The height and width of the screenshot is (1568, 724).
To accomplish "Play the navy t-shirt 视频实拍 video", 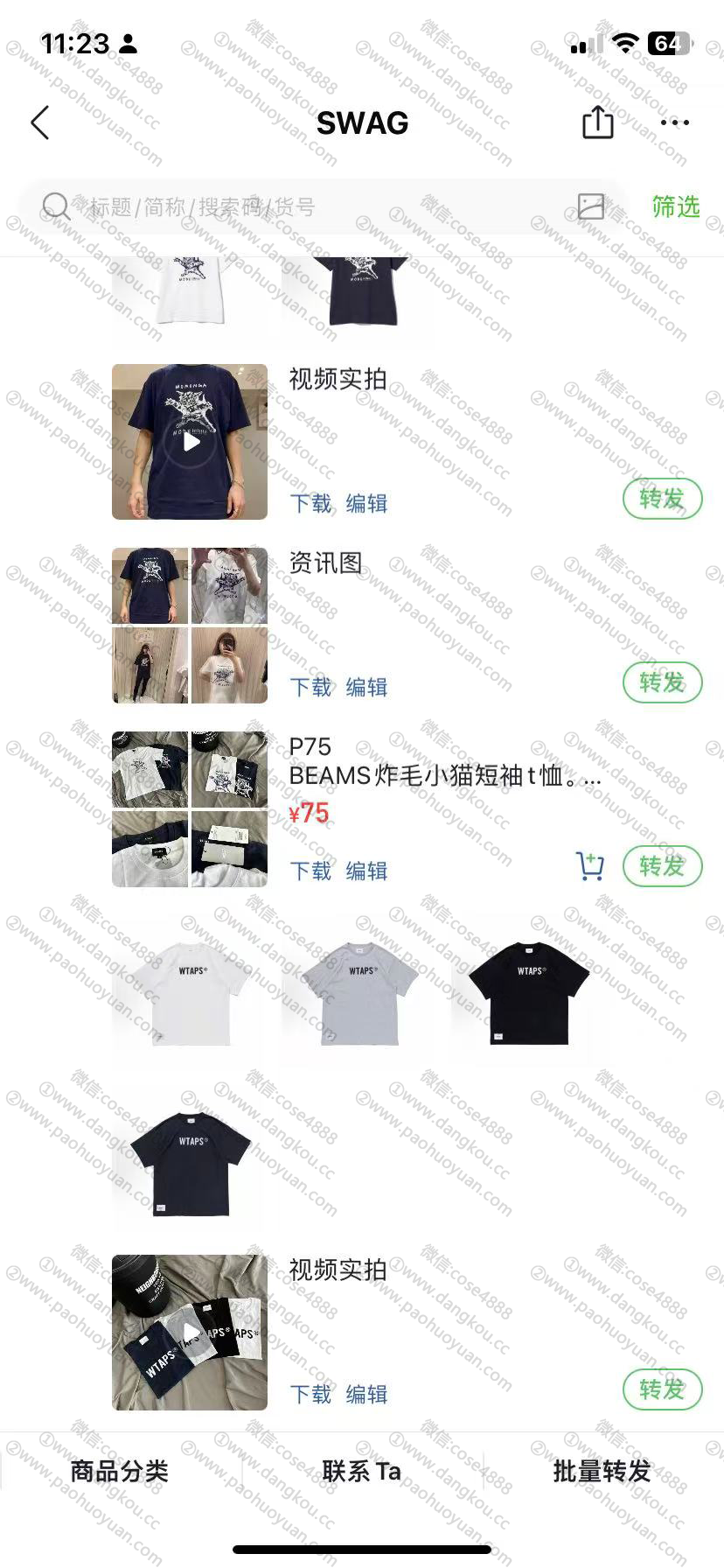I will point(190,442).
